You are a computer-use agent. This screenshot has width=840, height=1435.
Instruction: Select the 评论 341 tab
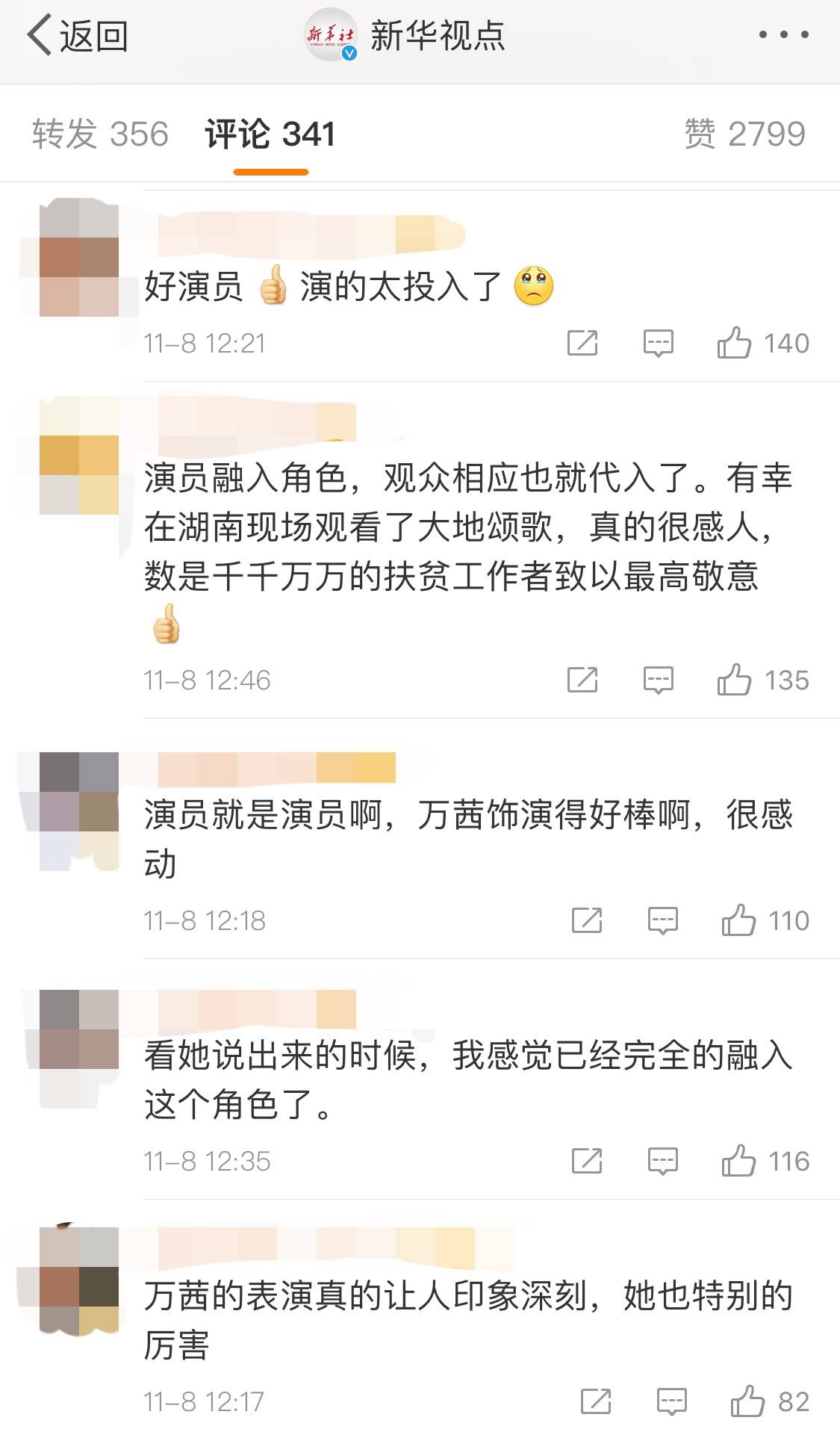point(270,134)
